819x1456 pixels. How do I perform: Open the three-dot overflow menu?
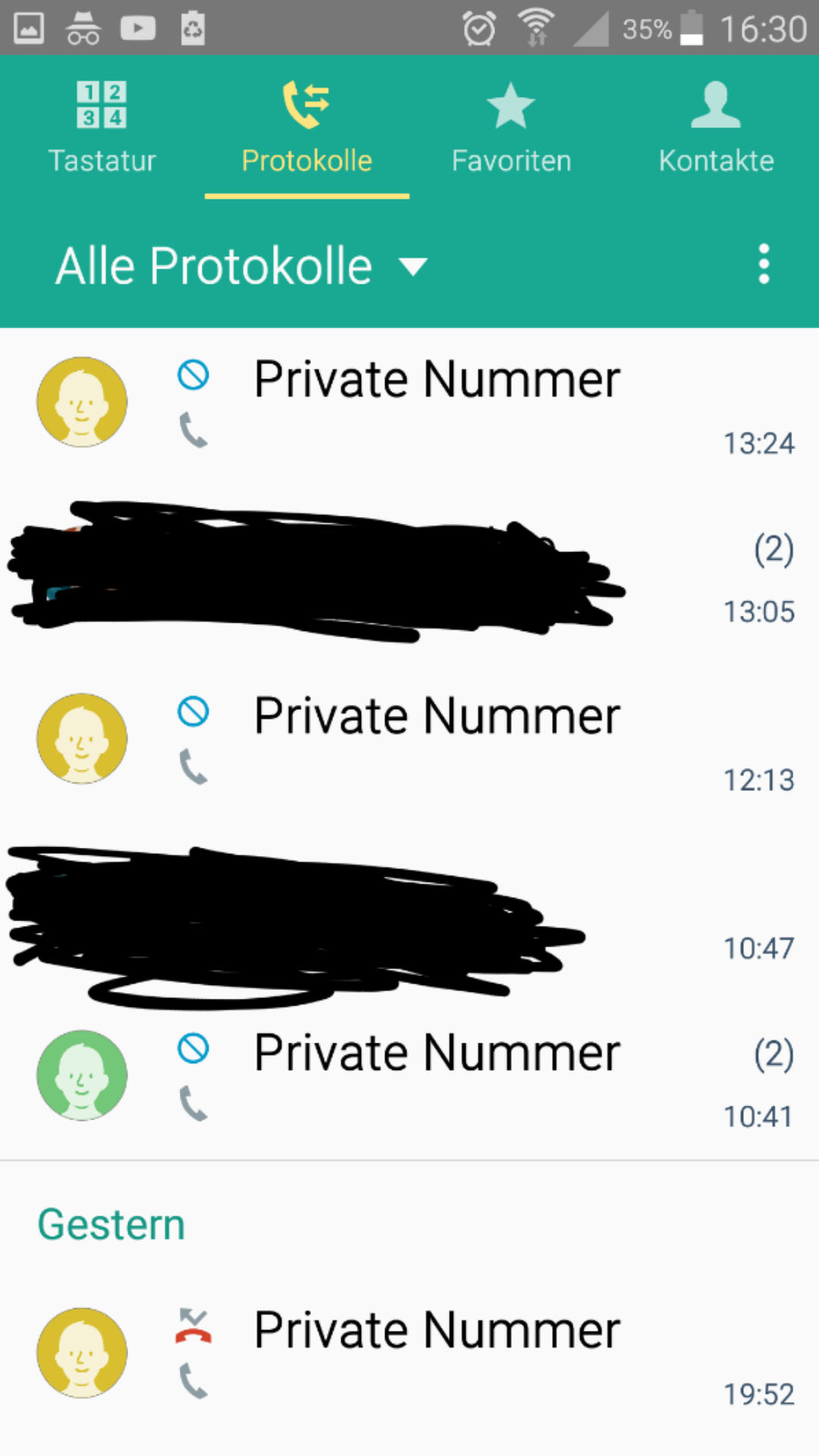coord(764,265)
